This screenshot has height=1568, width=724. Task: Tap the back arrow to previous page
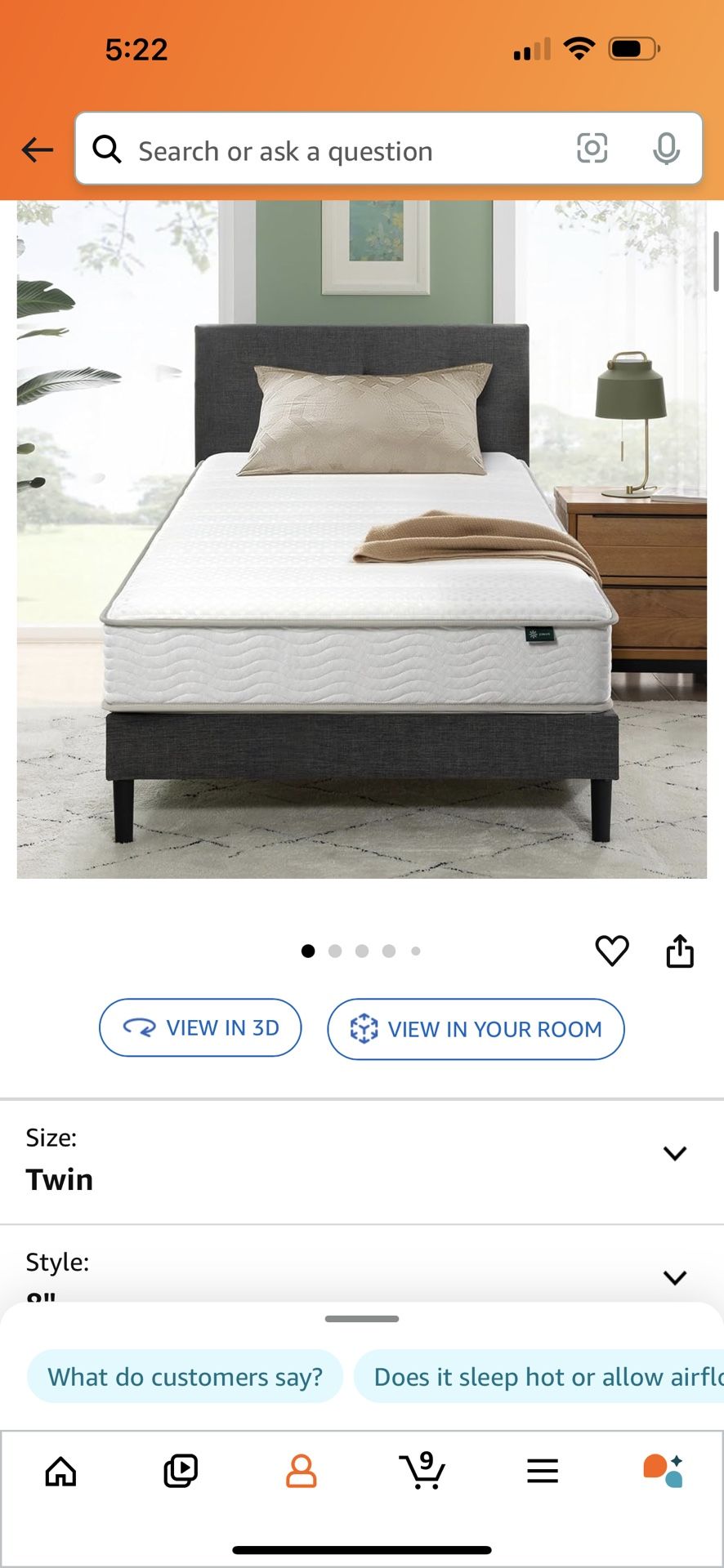pos(36,149)
